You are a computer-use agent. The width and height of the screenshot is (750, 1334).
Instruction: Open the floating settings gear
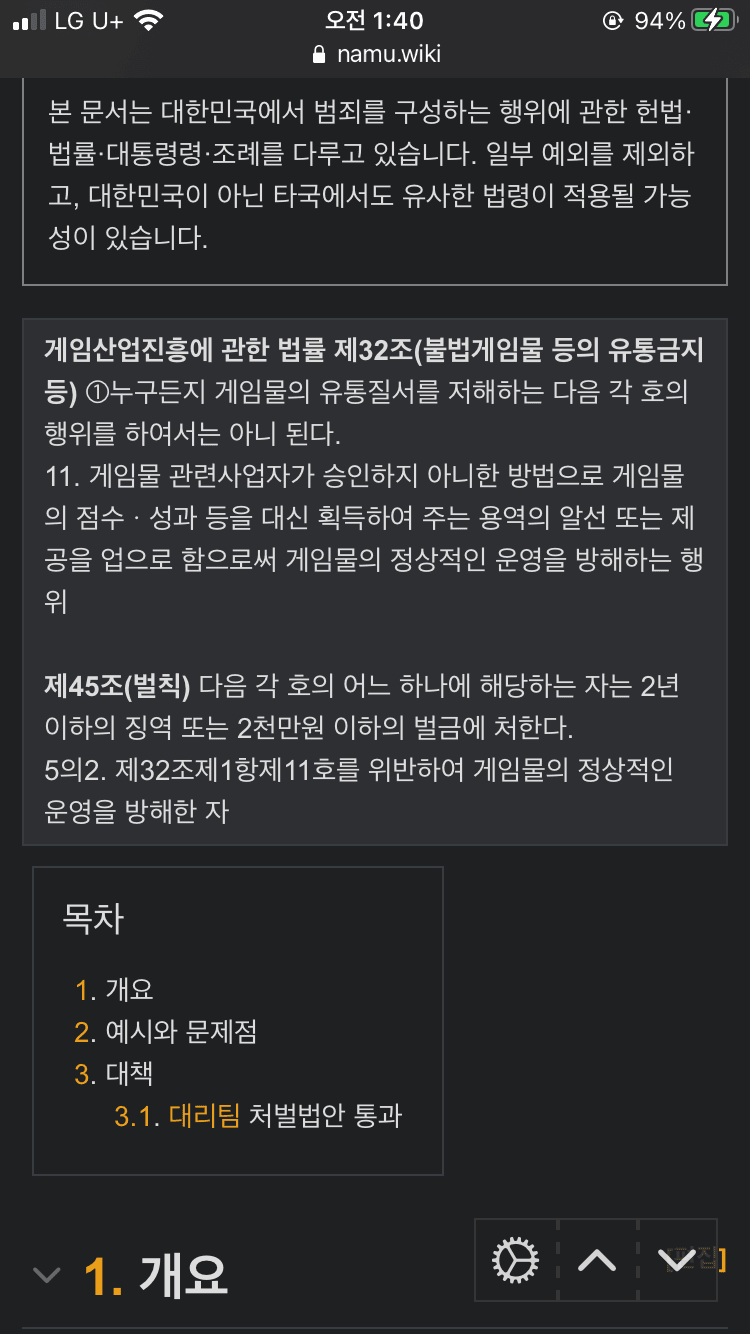point(516,1260)
